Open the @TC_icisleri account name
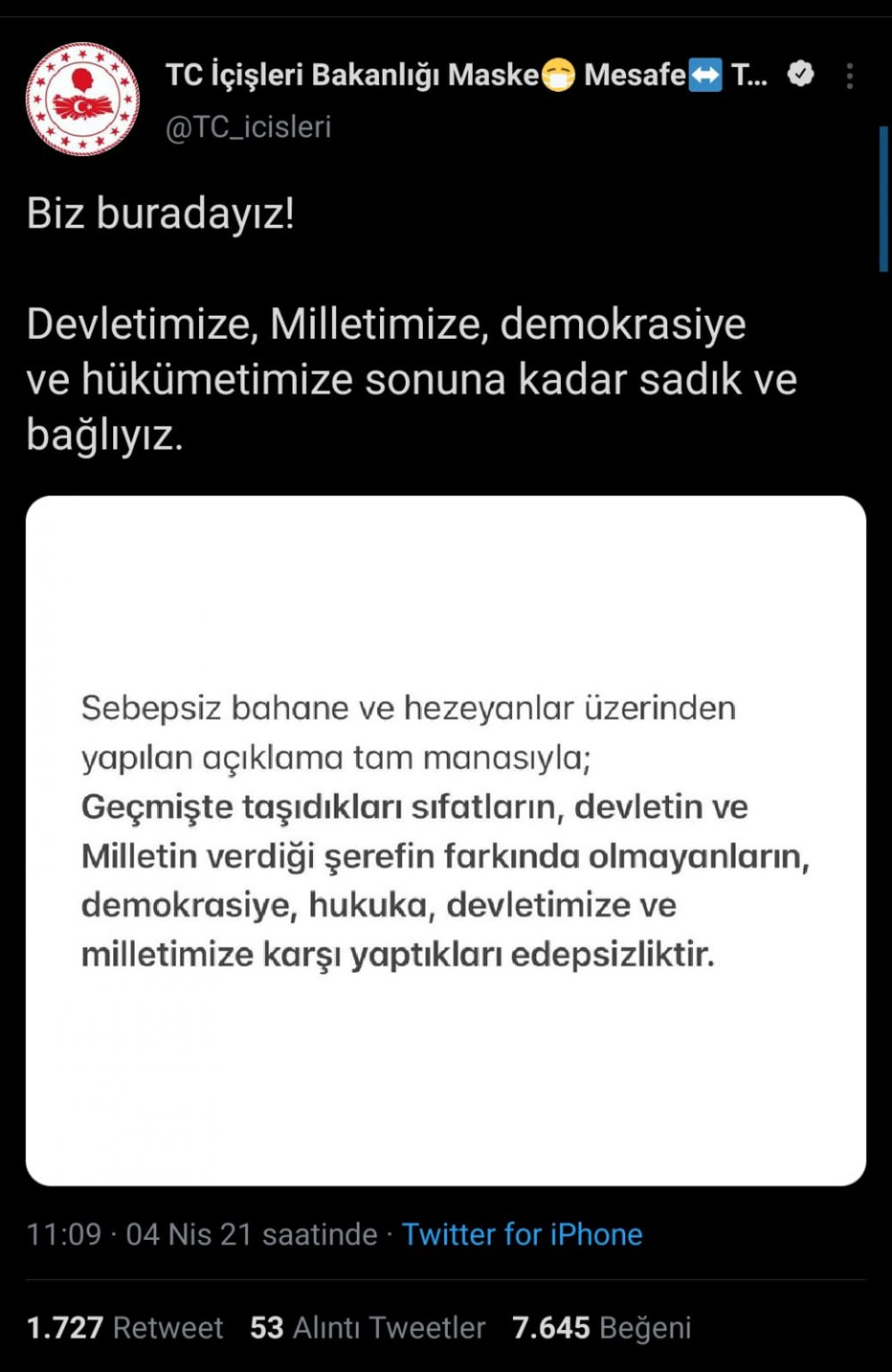892x1372 pixels. point(248,128)
